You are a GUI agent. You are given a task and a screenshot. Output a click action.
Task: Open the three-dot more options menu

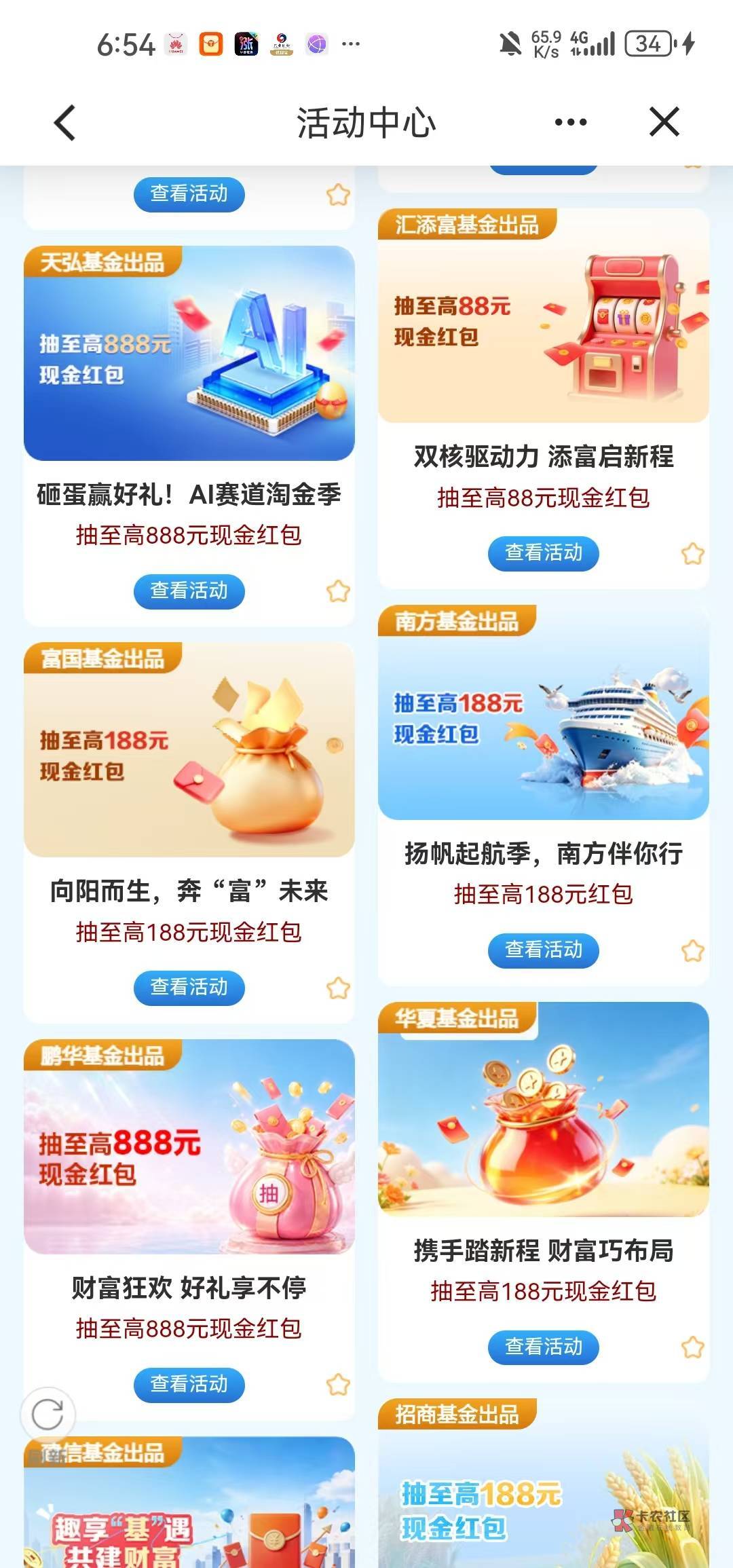coord(571,123)
